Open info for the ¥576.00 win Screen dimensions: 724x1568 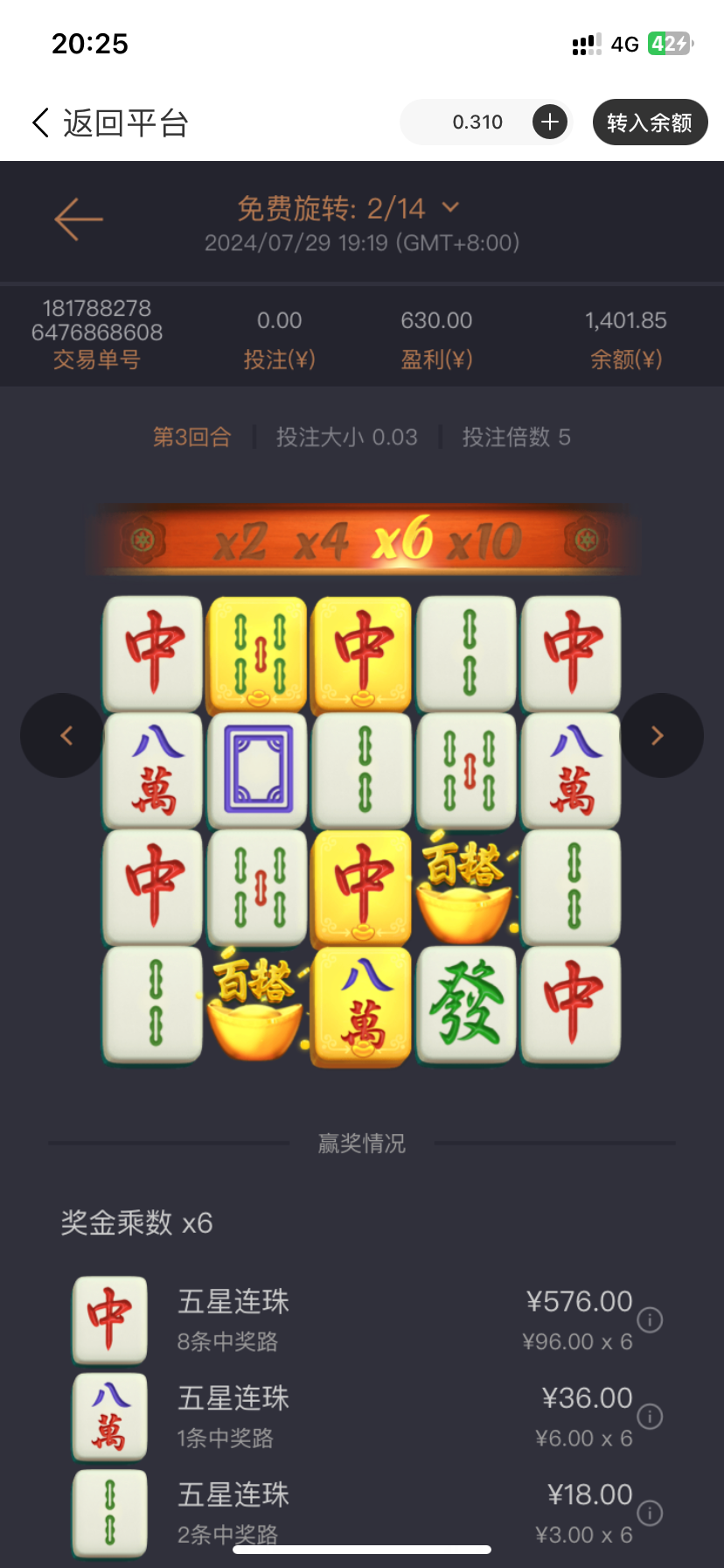click(650, 1319)
